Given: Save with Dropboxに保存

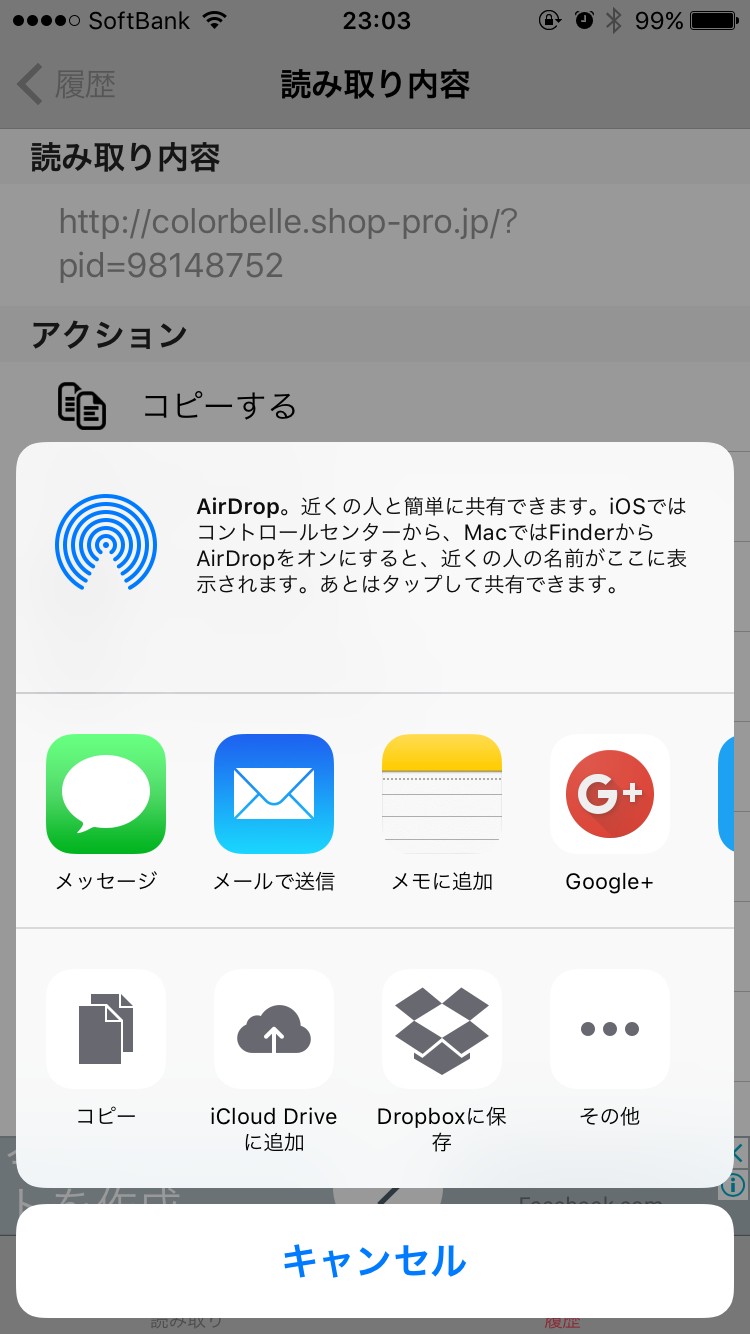Looking at the screenshot, I should 442,1029.
